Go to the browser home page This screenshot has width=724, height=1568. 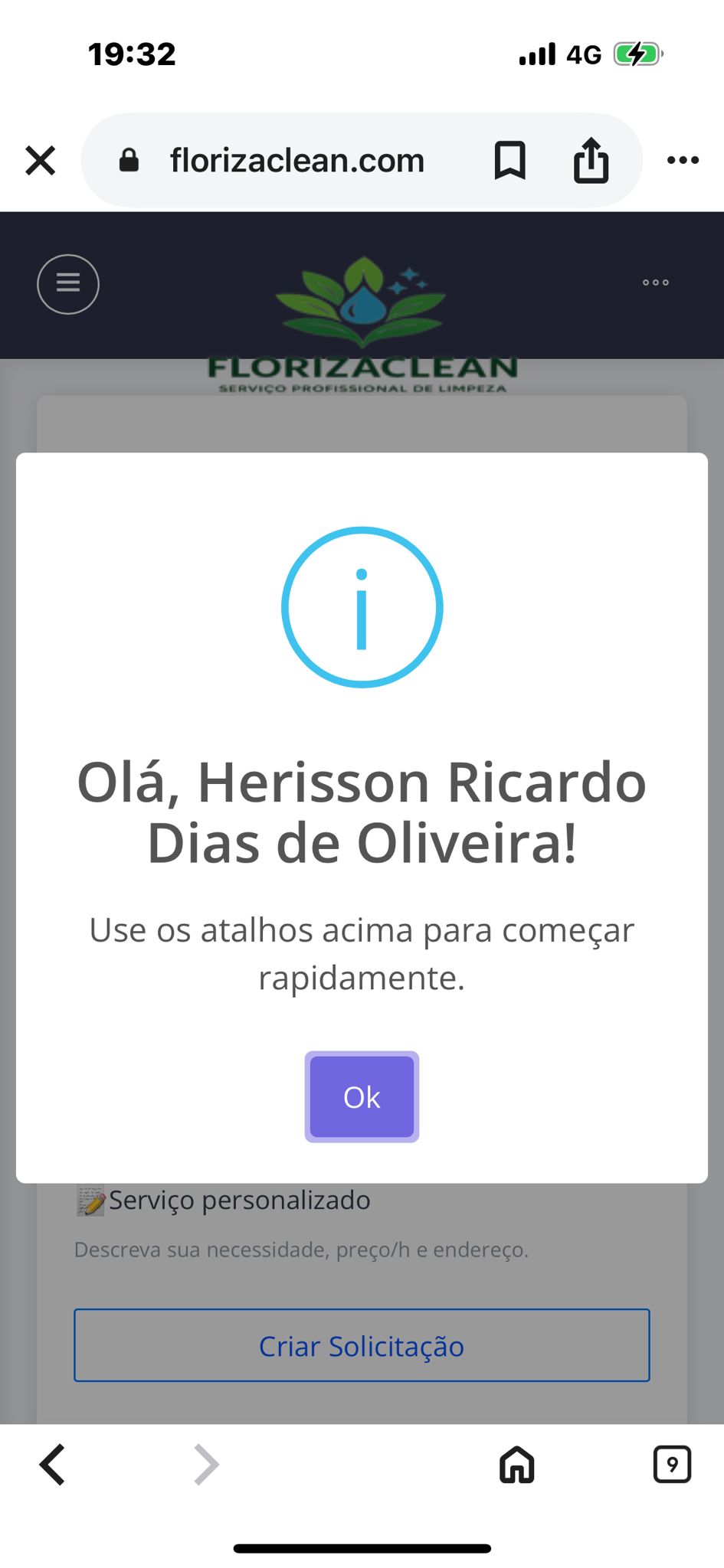[517, 1465]
